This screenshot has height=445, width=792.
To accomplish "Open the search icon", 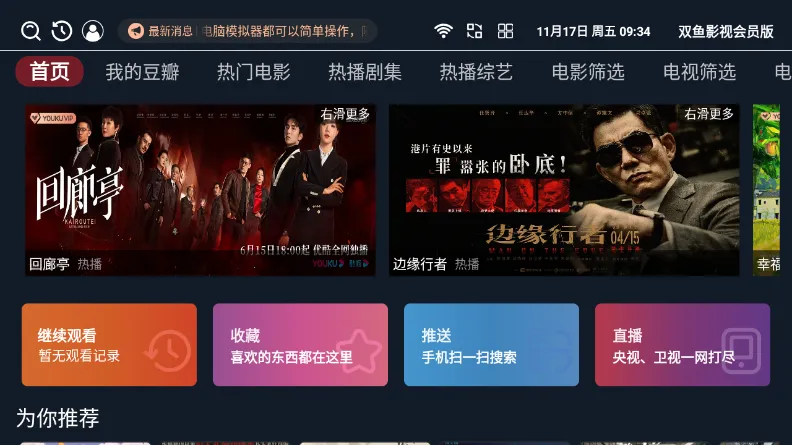I will (x=31, y=31).
